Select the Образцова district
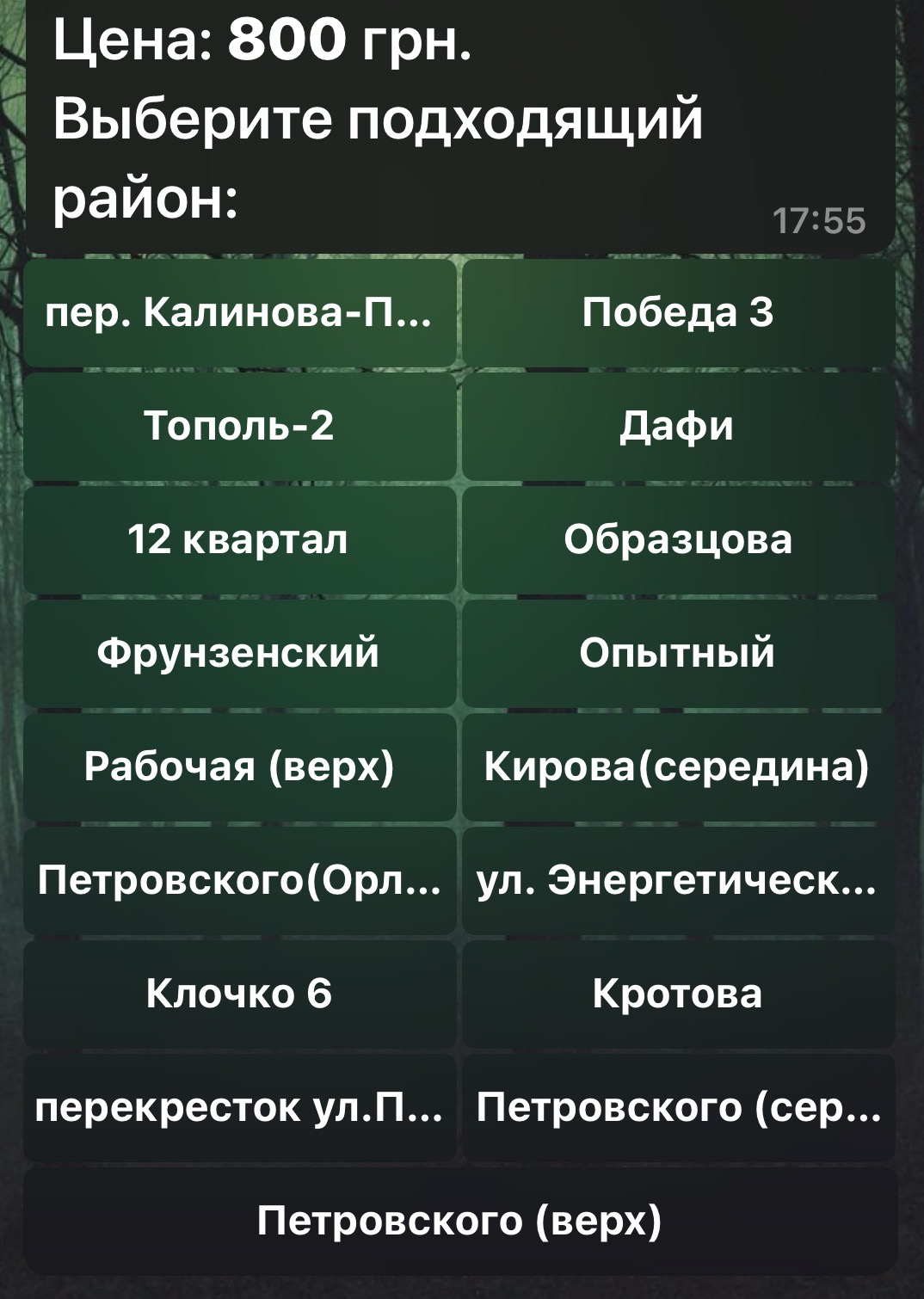The image size is (924, 1299). click(x=678, y=539)
